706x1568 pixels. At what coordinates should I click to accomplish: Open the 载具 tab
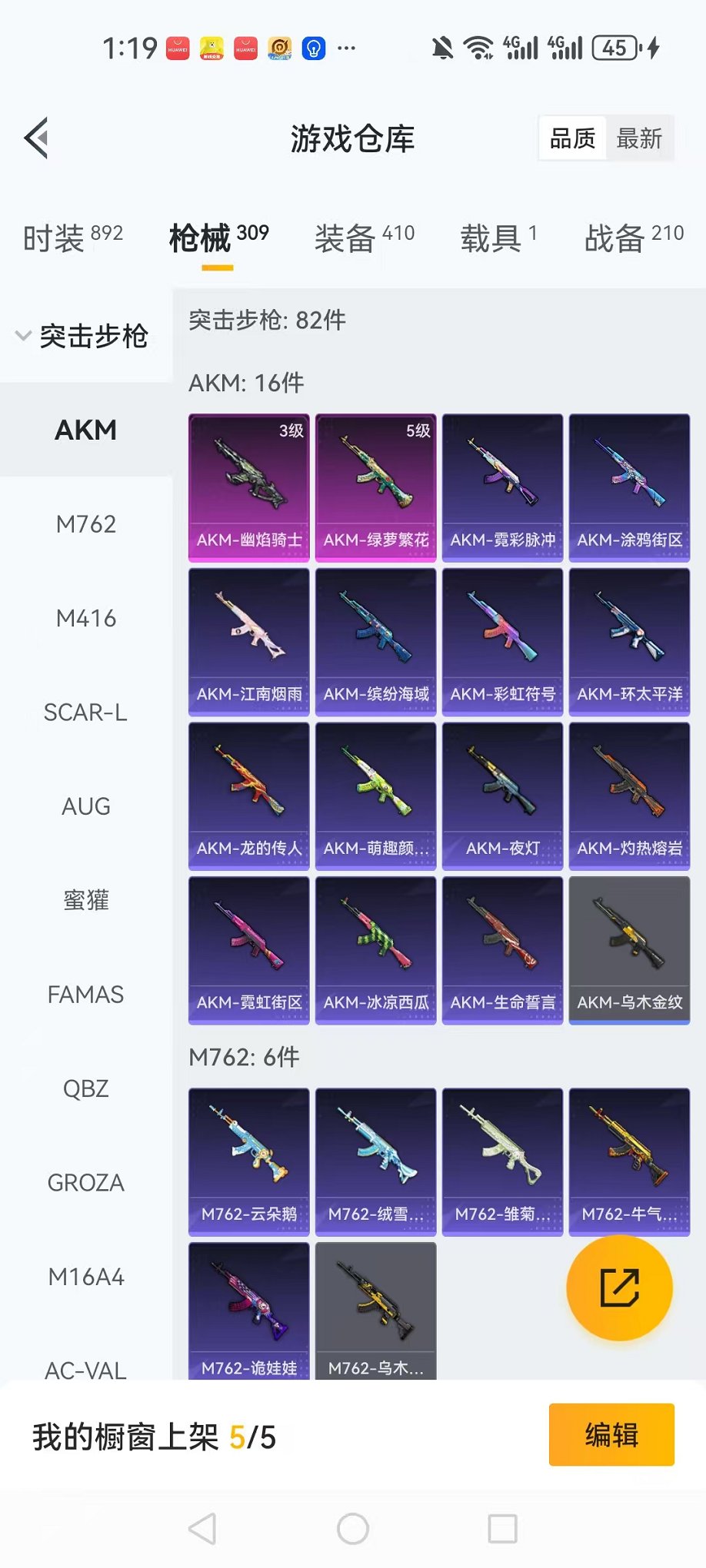pyautogui.click(x=498, y=238)
